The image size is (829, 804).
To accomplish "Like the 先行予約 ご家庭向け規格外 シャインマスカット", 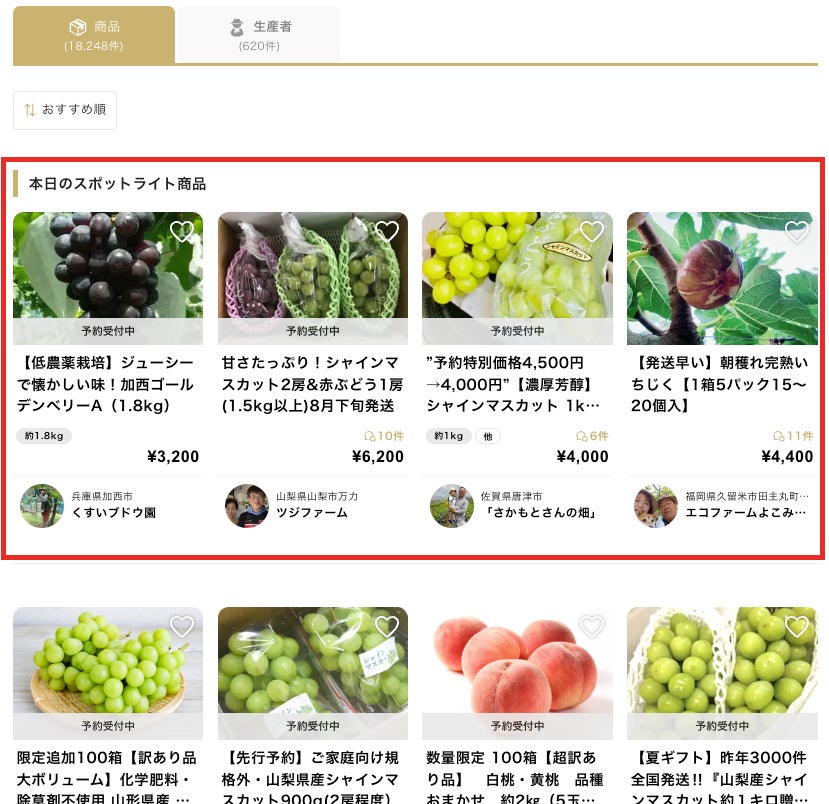I will tap(387, 627).
